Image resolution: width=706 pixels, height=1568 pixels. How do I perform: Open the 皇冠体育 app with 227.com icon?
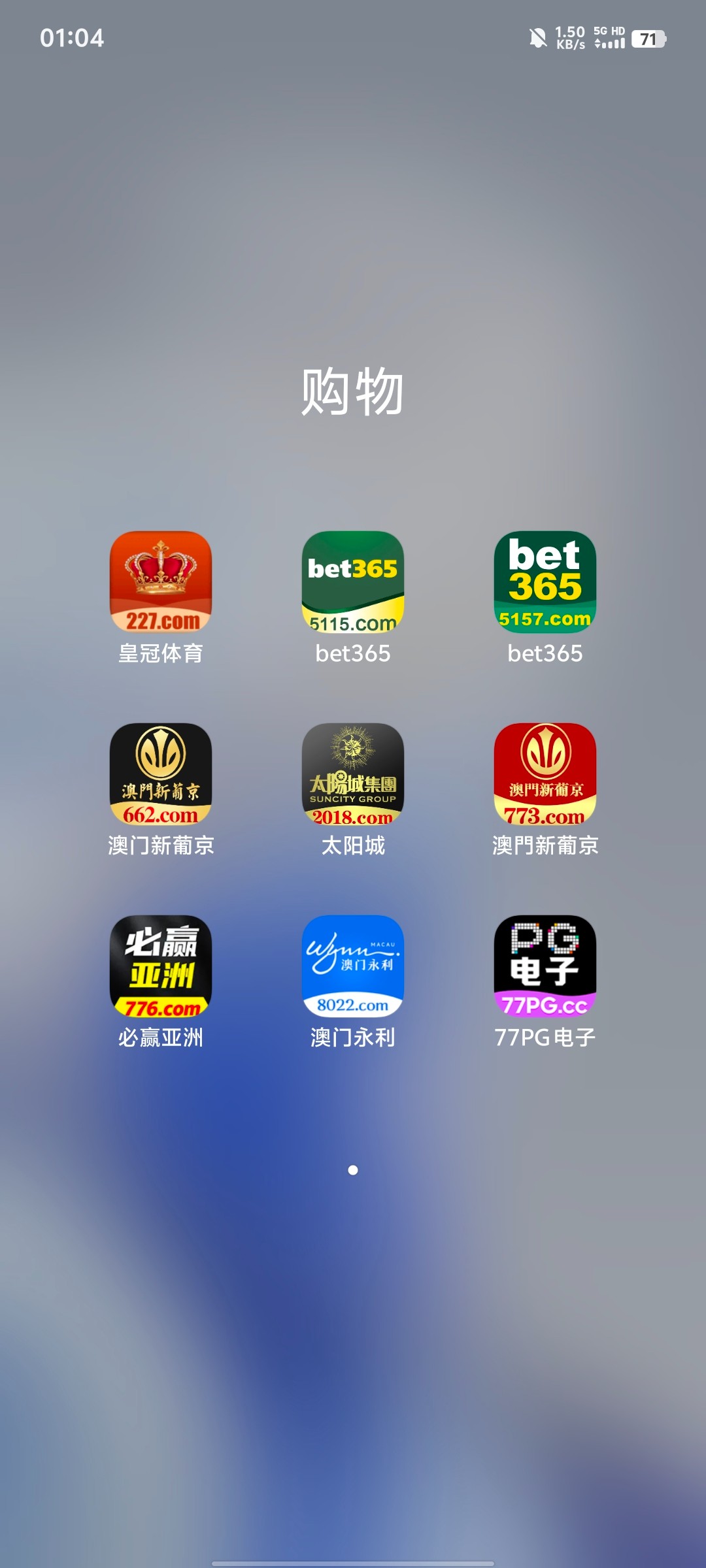(160, 581)
